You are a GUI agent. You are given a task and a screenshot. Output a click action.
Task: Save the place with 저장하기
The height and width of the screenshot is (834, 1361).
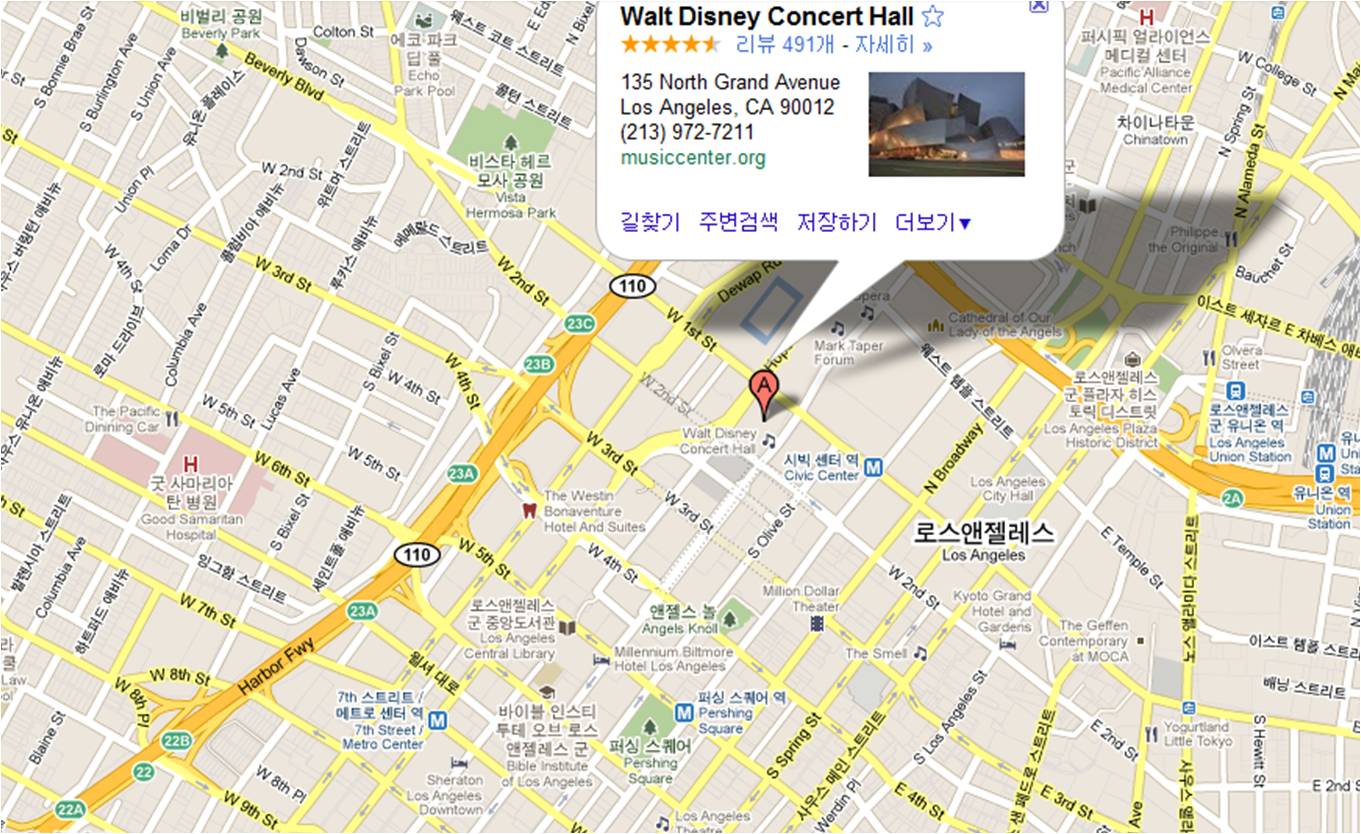click(x=836, y=222)
